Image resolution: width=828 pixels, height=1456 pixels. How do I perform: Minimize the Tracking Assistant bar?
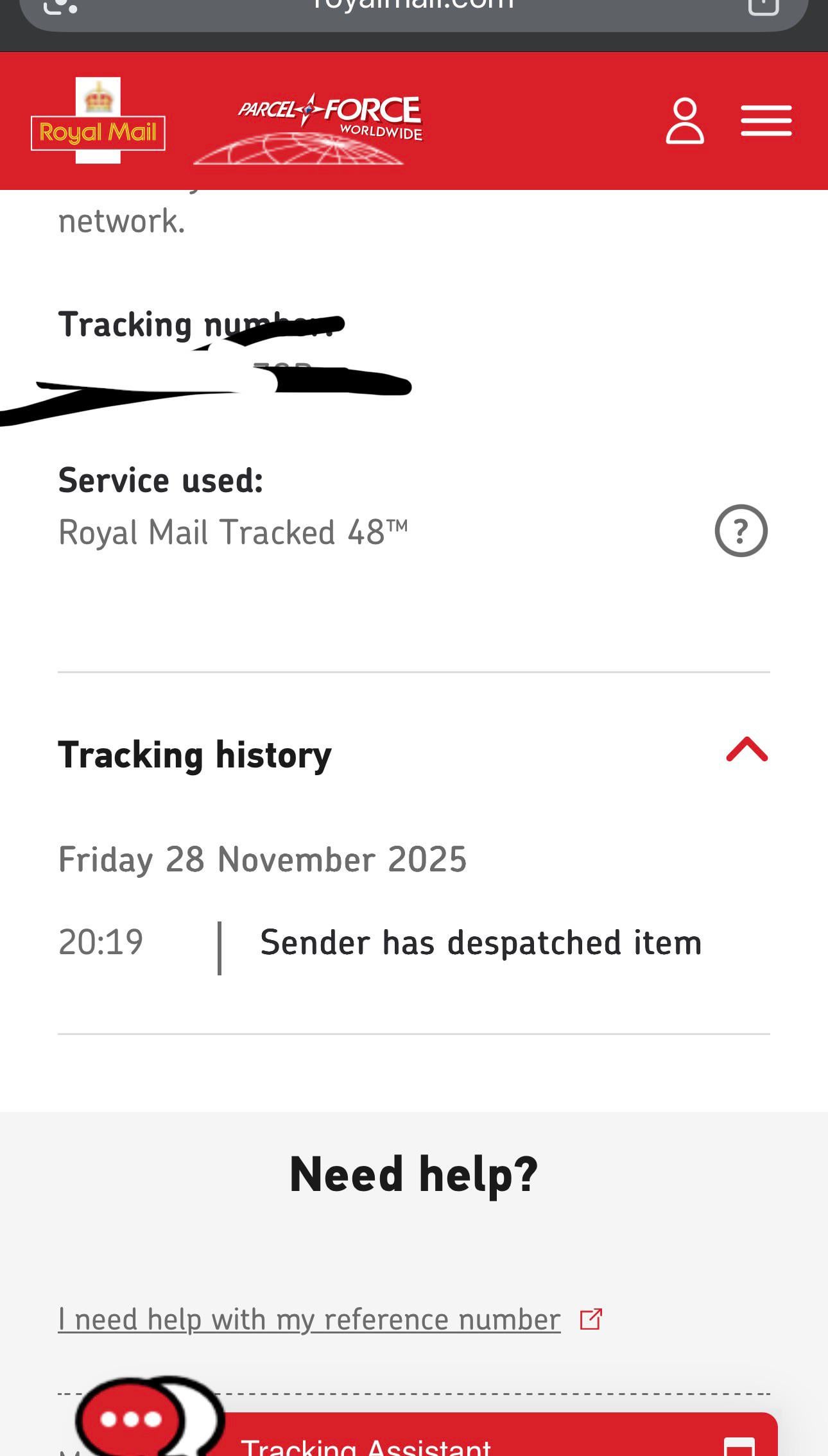pyautogui.click(x=739, y=1445)
